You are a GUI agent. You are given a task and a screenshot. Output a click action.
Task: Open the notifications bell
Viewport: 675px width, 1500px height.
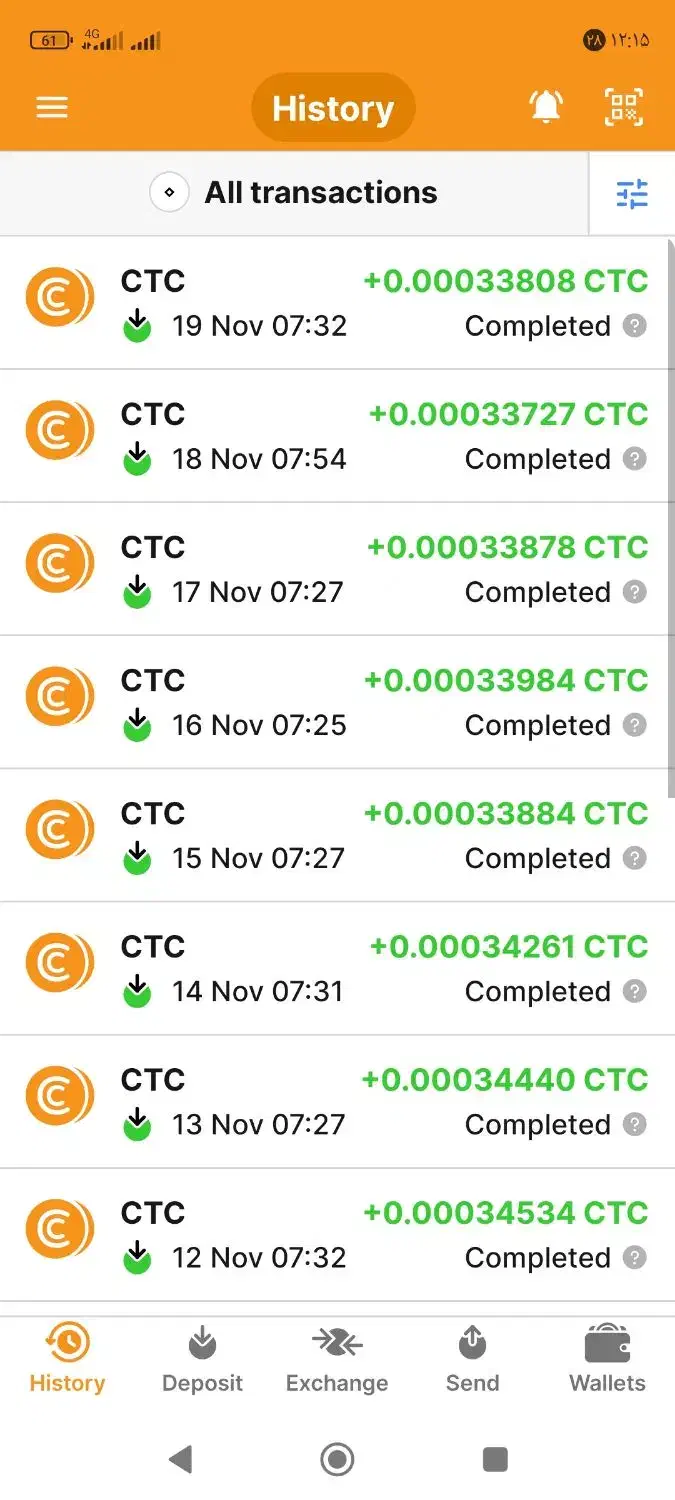(x=546, y=107)
